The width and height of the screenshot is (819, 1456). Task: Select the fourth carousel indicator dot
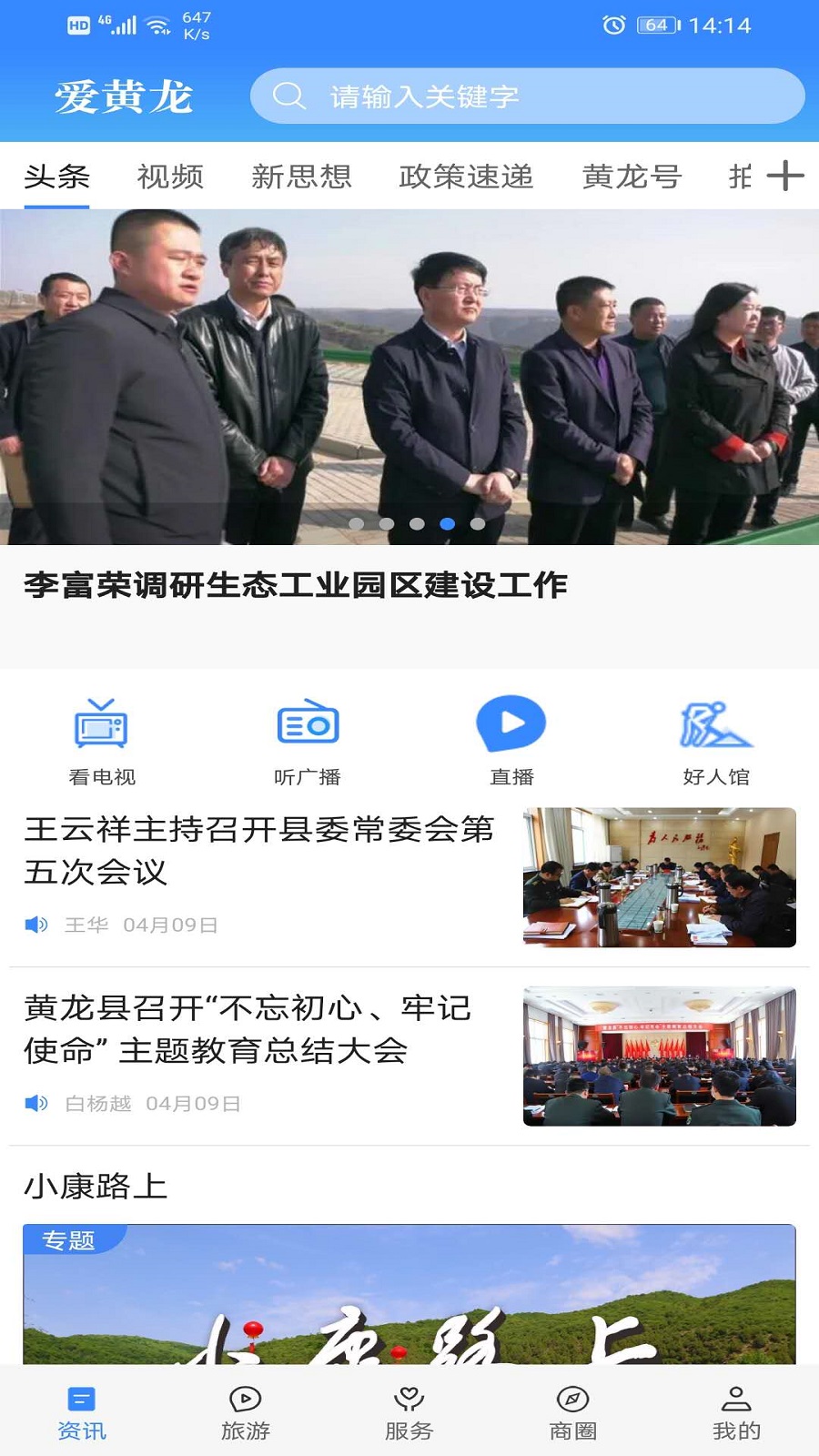click(447, 523)
